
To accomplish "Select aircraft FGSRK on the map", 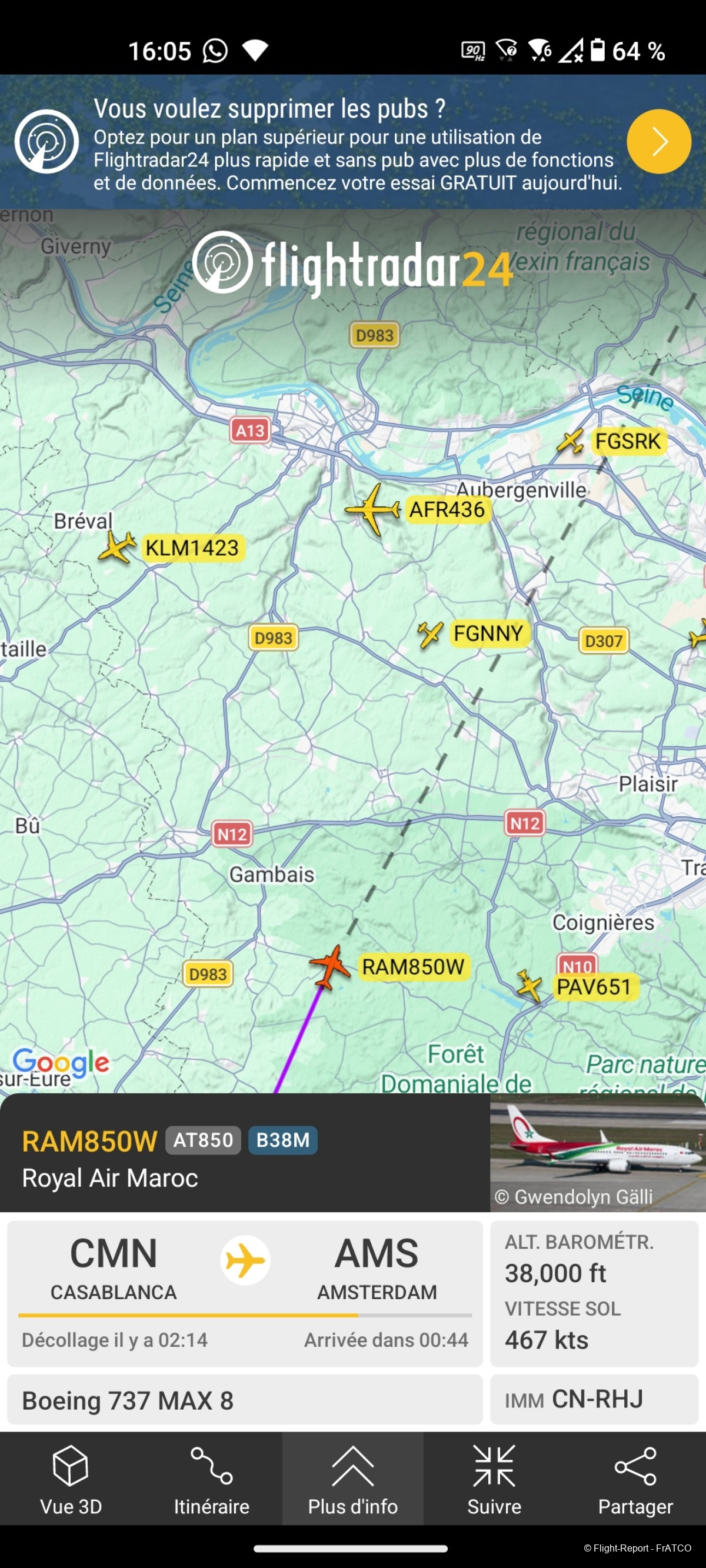I will click(570, 441).
